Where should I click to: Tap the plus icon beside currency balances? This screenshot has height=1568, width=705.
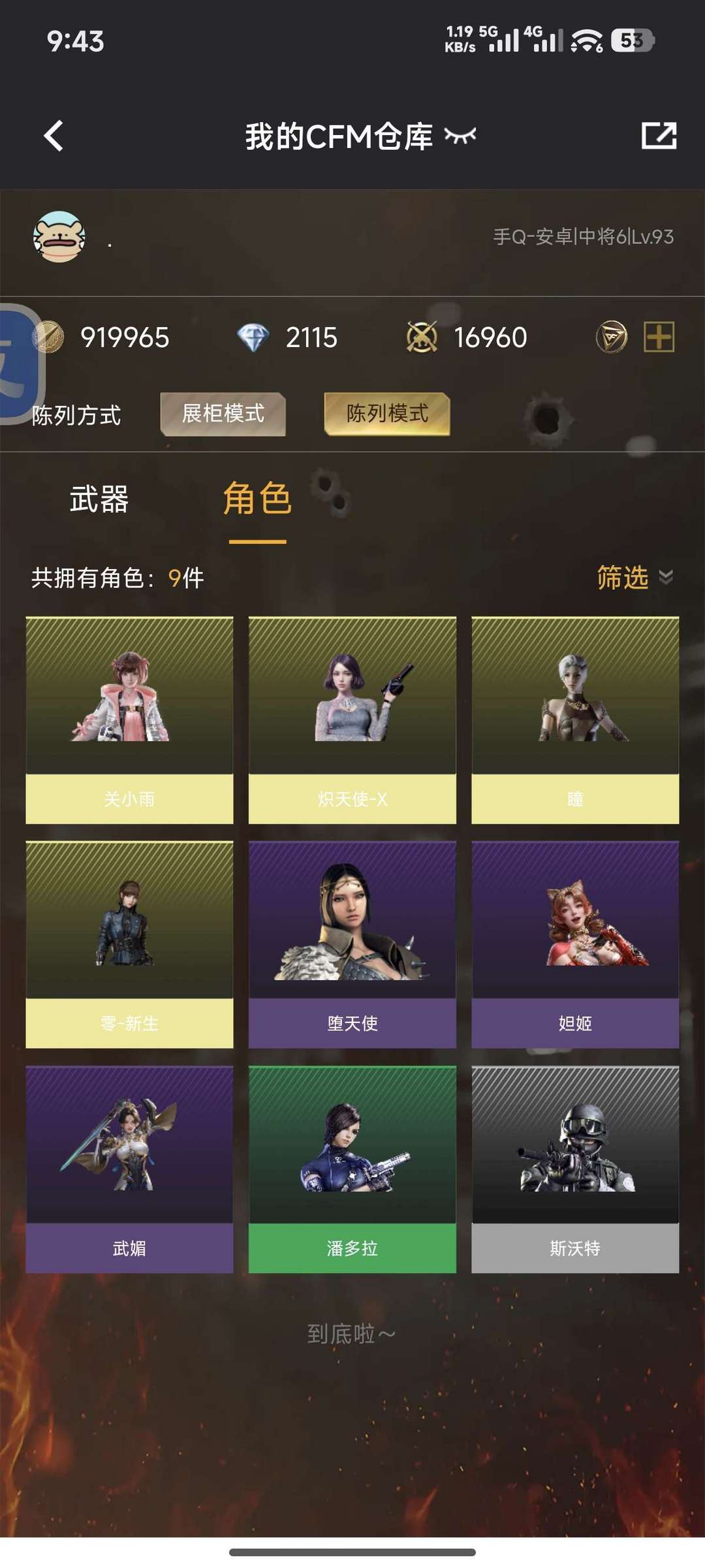(x=659, y=337)
